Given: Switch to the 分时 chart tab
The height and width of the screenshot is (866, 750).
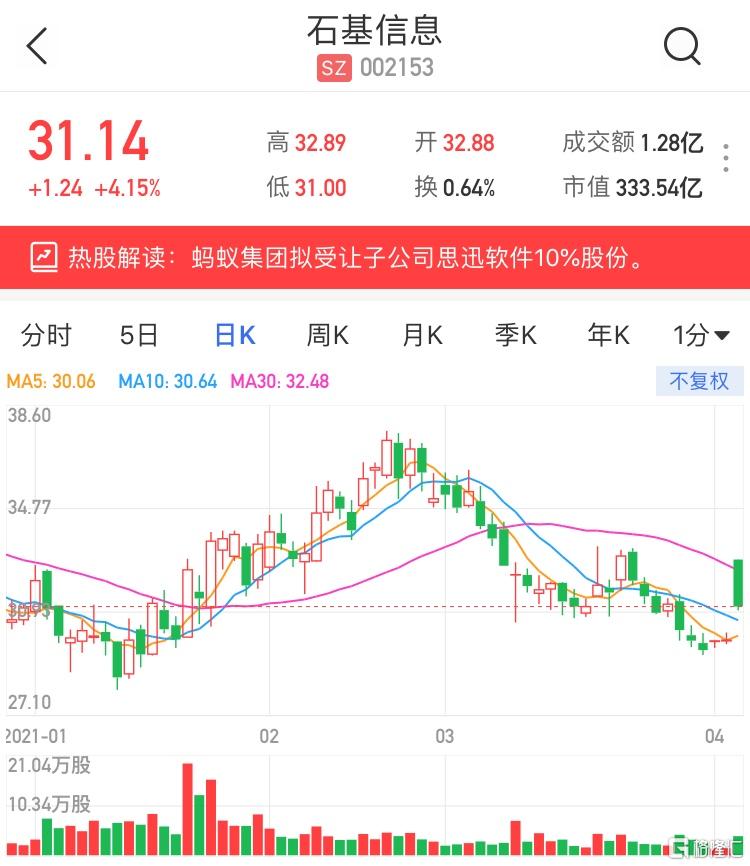Looking at the screenshot, I should (46, 336).
